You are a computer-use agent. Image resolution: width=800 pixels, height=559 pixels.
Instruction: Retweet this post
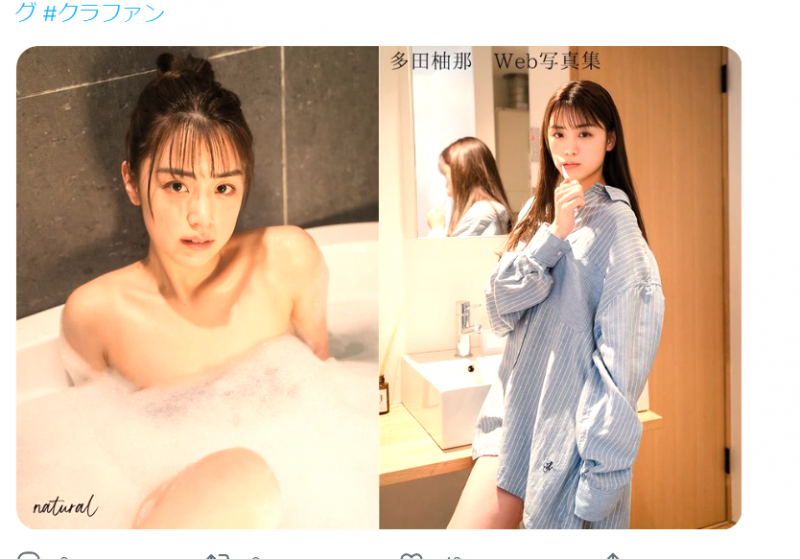click(x=217, y=556)
